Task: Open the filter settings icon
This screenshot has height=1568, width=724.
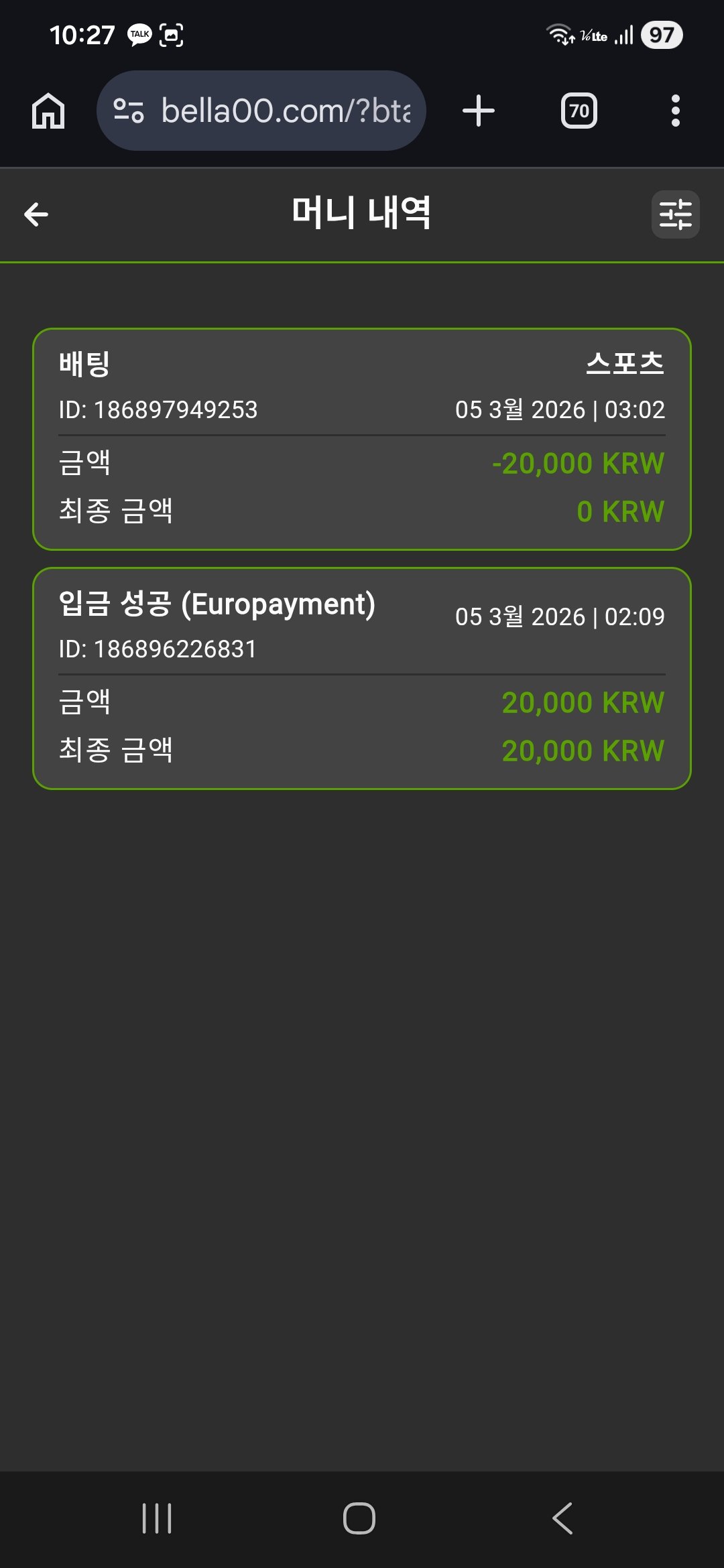Action: 675,214
